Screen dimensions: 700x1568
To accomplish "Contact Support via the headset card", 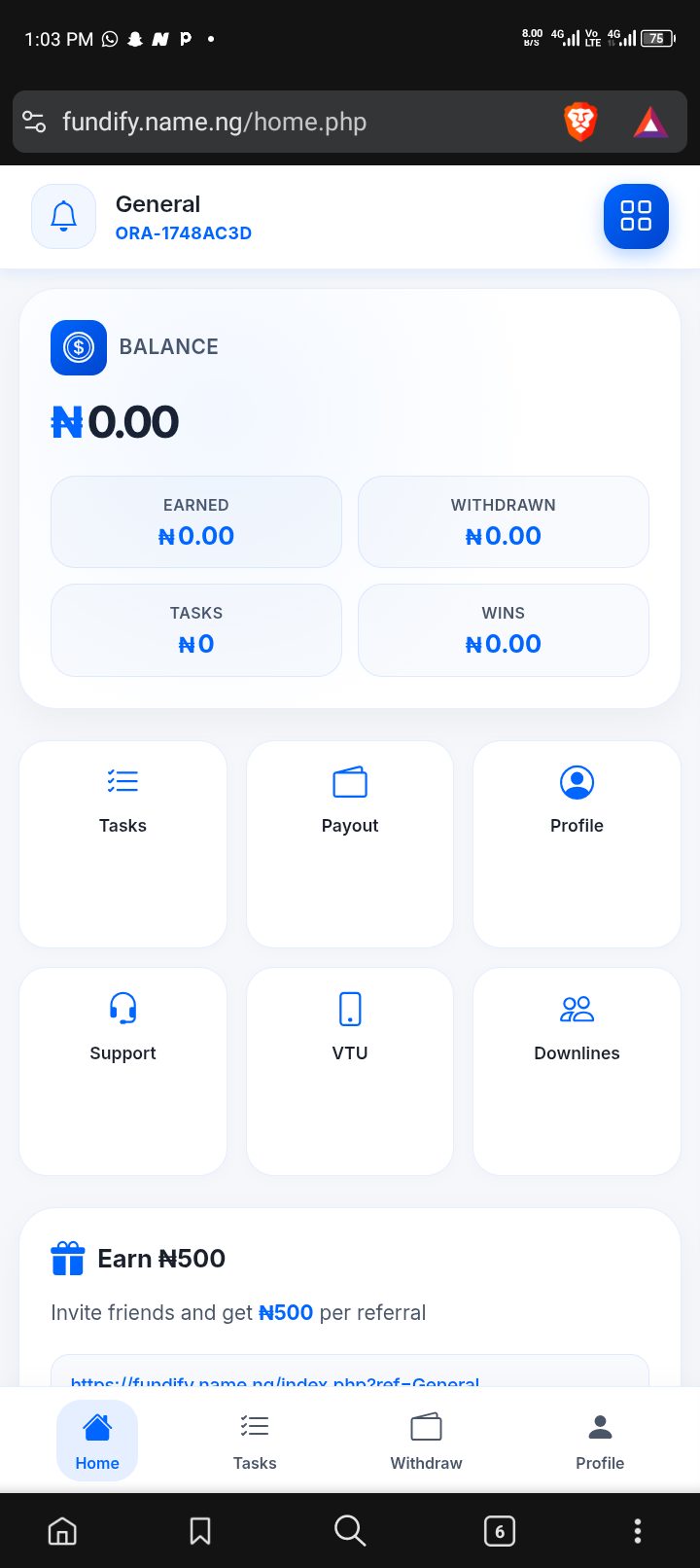I will [123, 1070].
